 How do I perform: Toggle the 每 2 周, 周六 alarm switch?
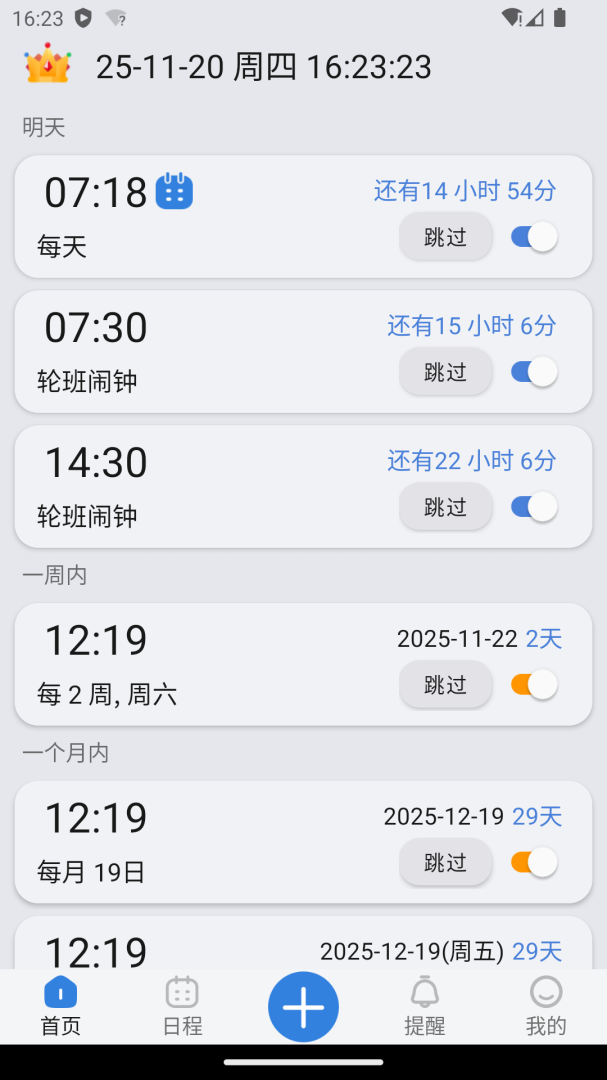point(534,685)
